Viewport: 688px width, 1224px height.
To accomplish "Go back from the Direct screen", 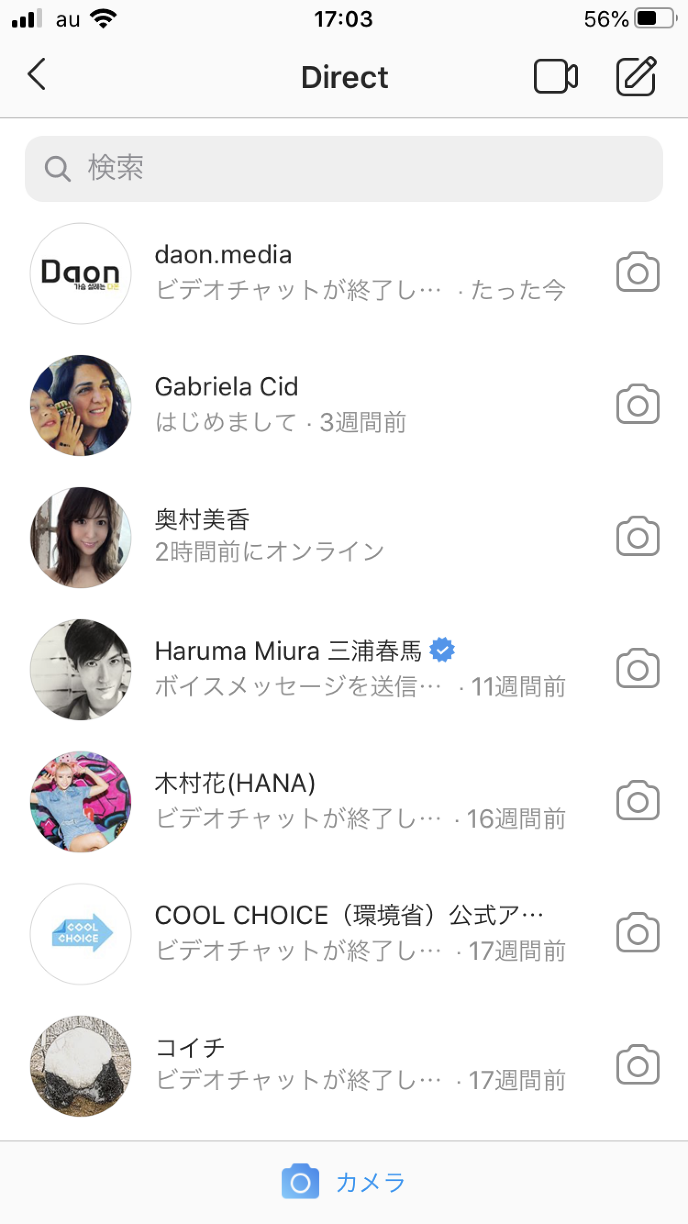I will [x=37, y=75].
